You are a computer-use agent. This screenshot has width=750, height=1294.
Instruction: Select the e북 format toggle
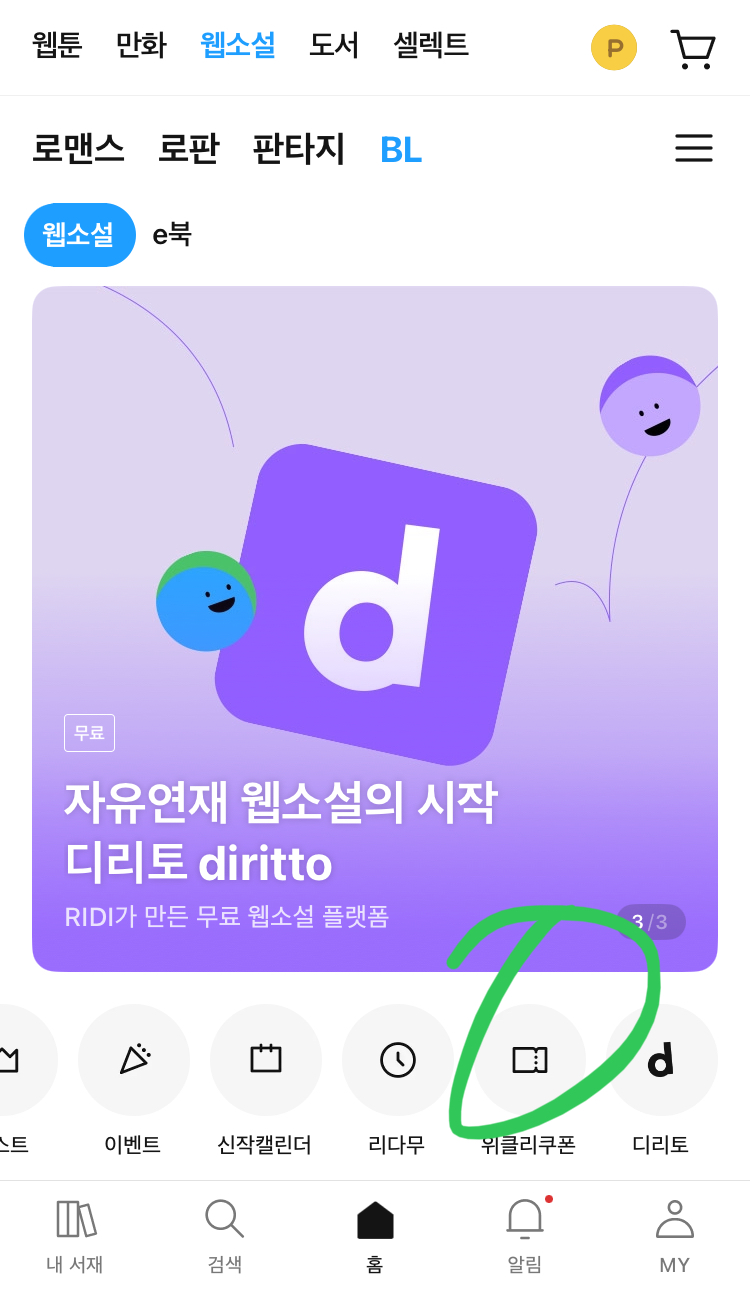[170, 234]
